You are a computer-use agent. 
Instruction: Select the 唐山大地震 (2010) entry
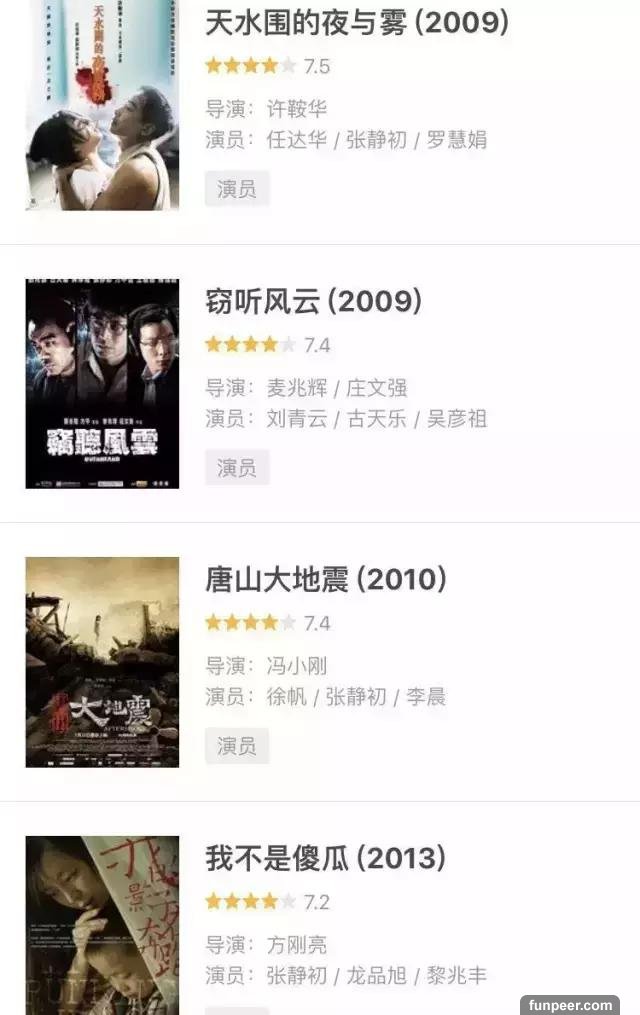pos(325,579)
